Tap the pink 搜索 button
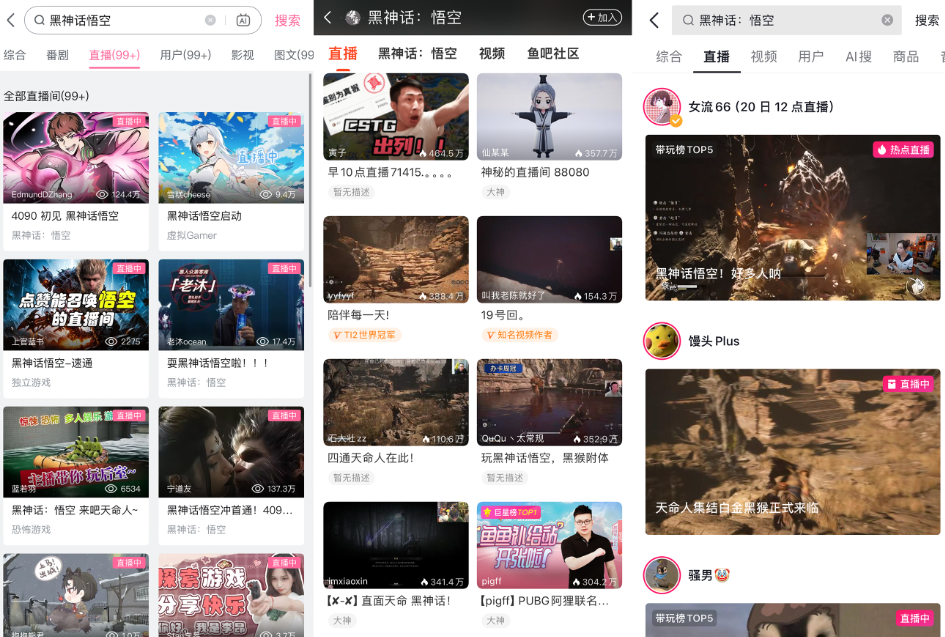 pyautogui.click(x=287, y=20)
